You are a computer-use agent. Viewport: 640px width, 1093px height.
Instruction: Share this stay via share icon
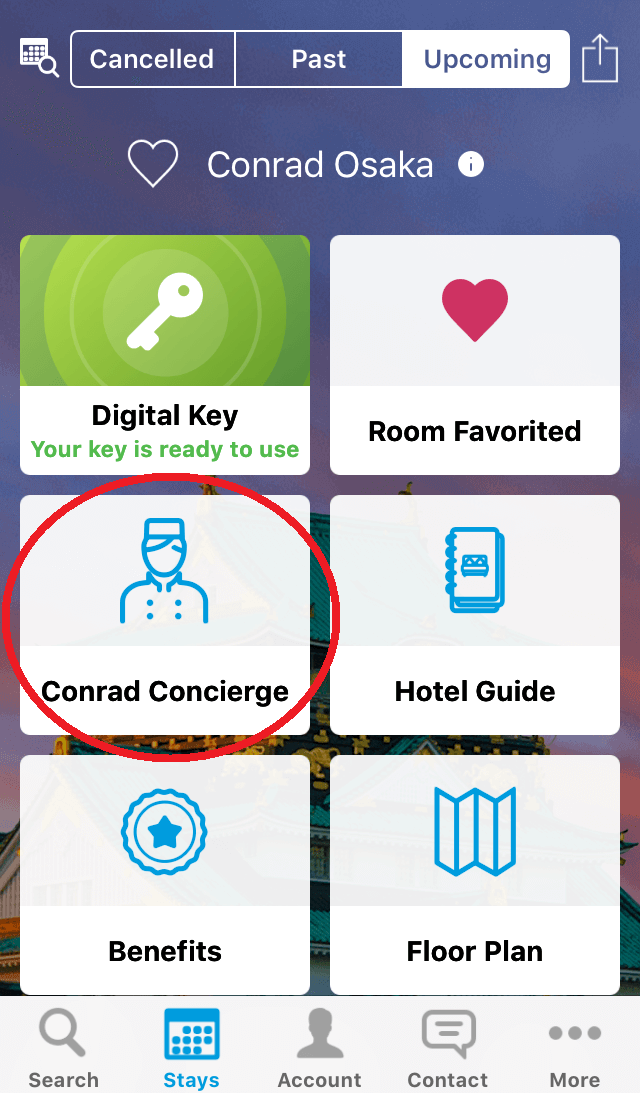[x=600, y=58]
